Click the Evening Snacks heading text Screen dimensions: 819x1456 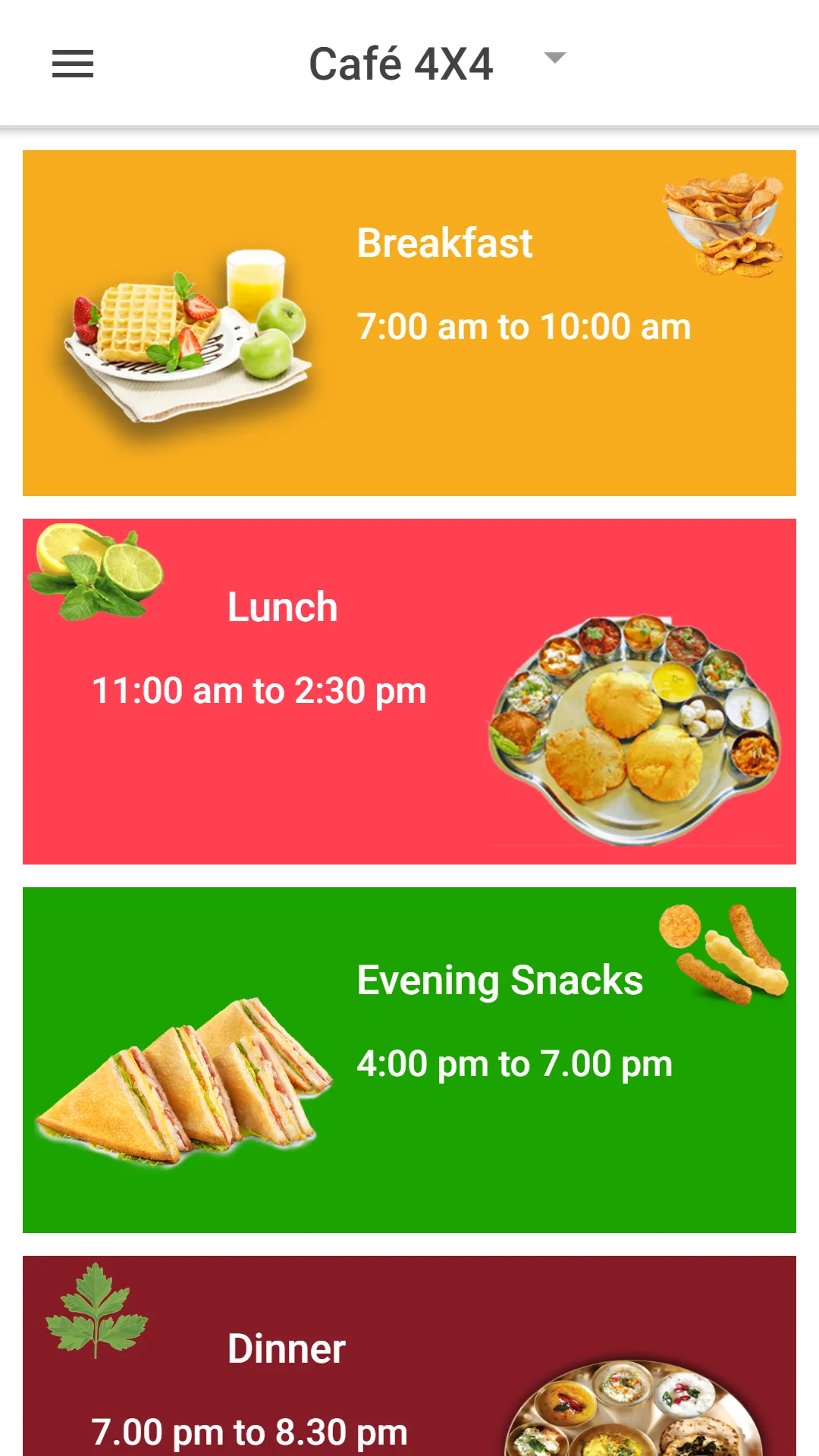coord(500,979)
